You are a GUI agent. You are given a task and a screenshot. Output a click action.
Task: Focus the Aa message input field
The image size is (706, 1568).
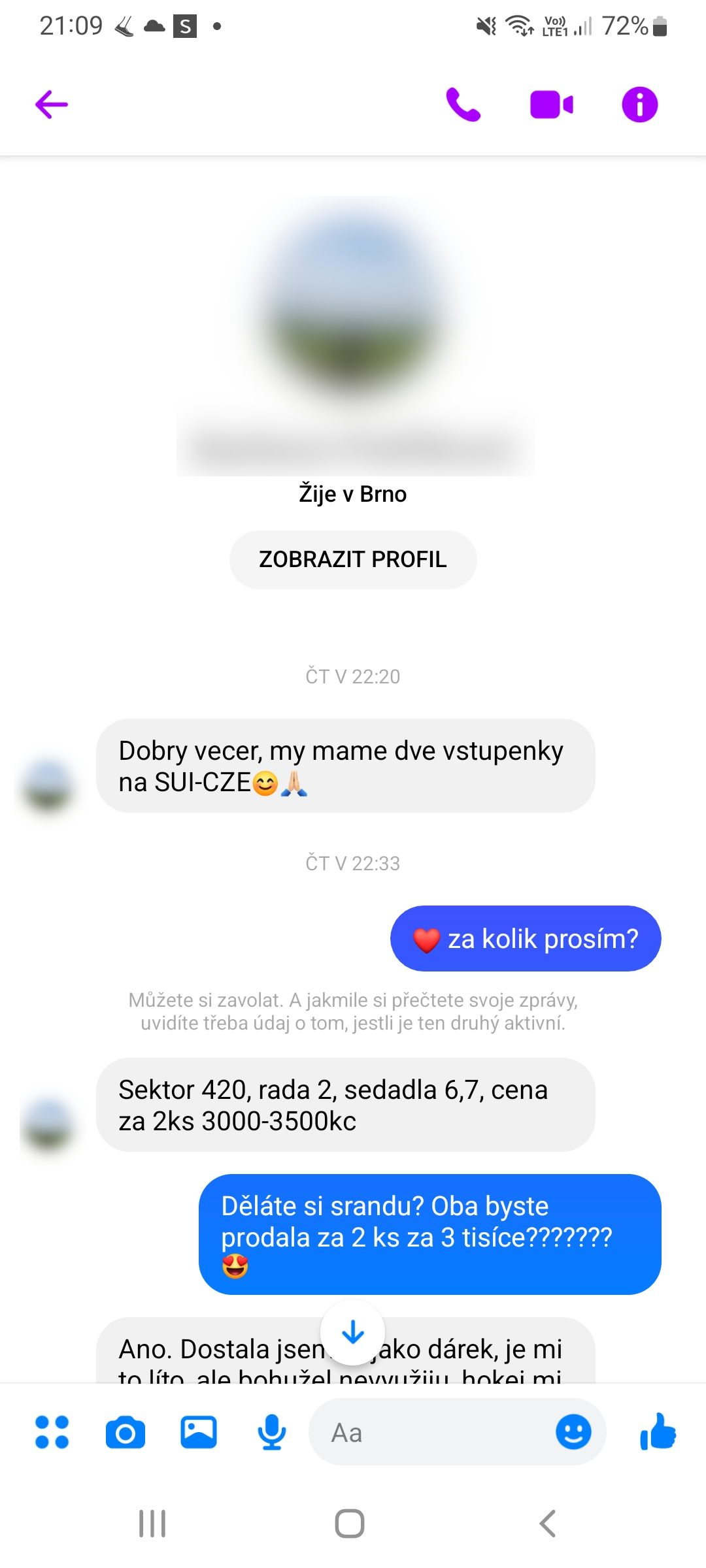[431, 1432]
